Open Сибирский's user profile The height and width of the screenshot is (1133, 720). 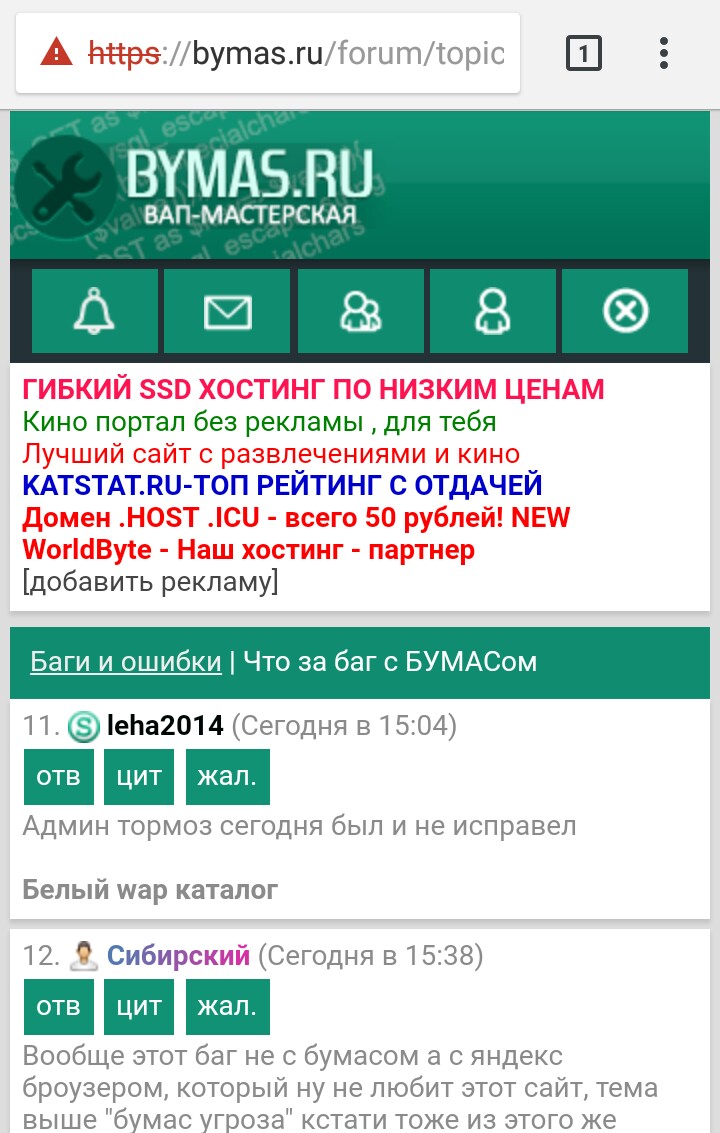(x=178, y=956)
